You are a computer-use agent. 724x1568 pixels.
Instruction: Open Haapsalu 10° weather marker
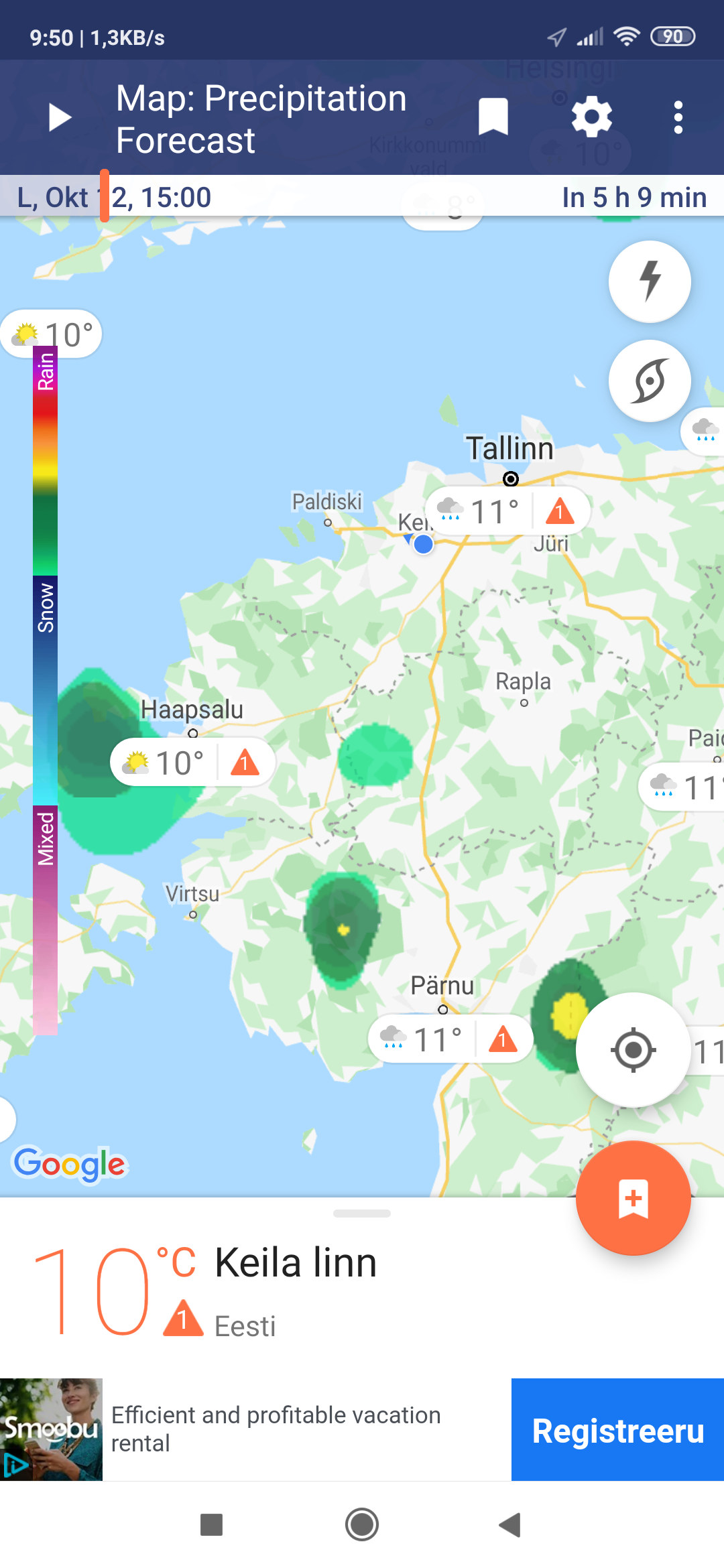point(192,763)
